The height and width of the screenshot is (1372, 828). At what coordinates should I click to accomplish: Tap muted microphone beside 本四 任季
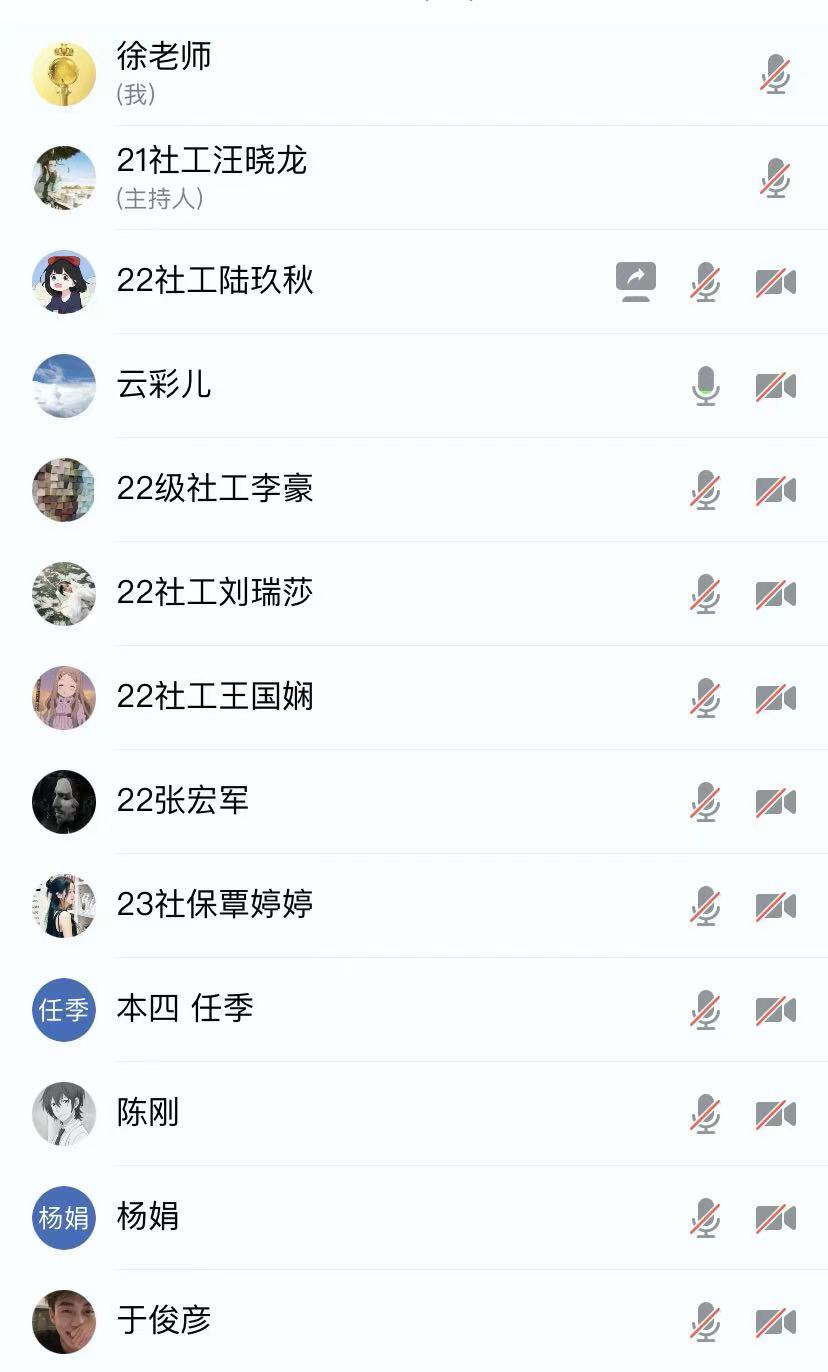[706, 1010]
